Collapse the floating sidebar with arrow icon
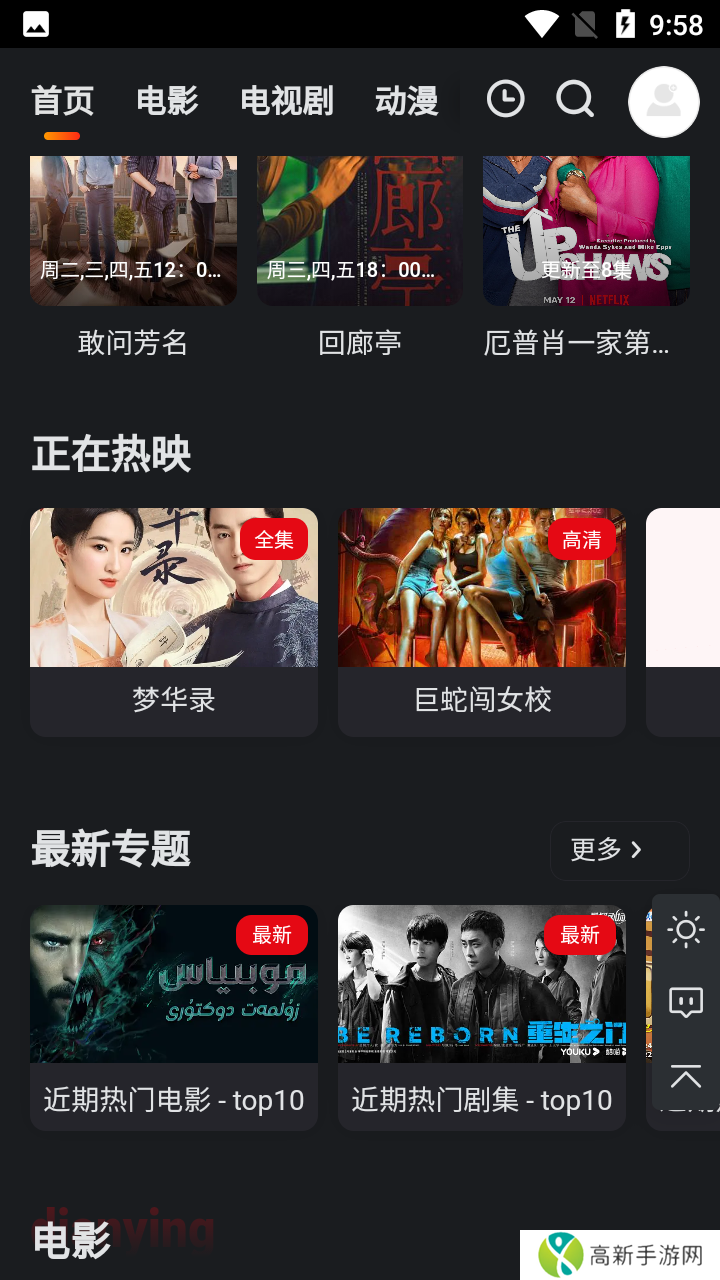This screenshot has width=720, height=1280. [685, 1078]
